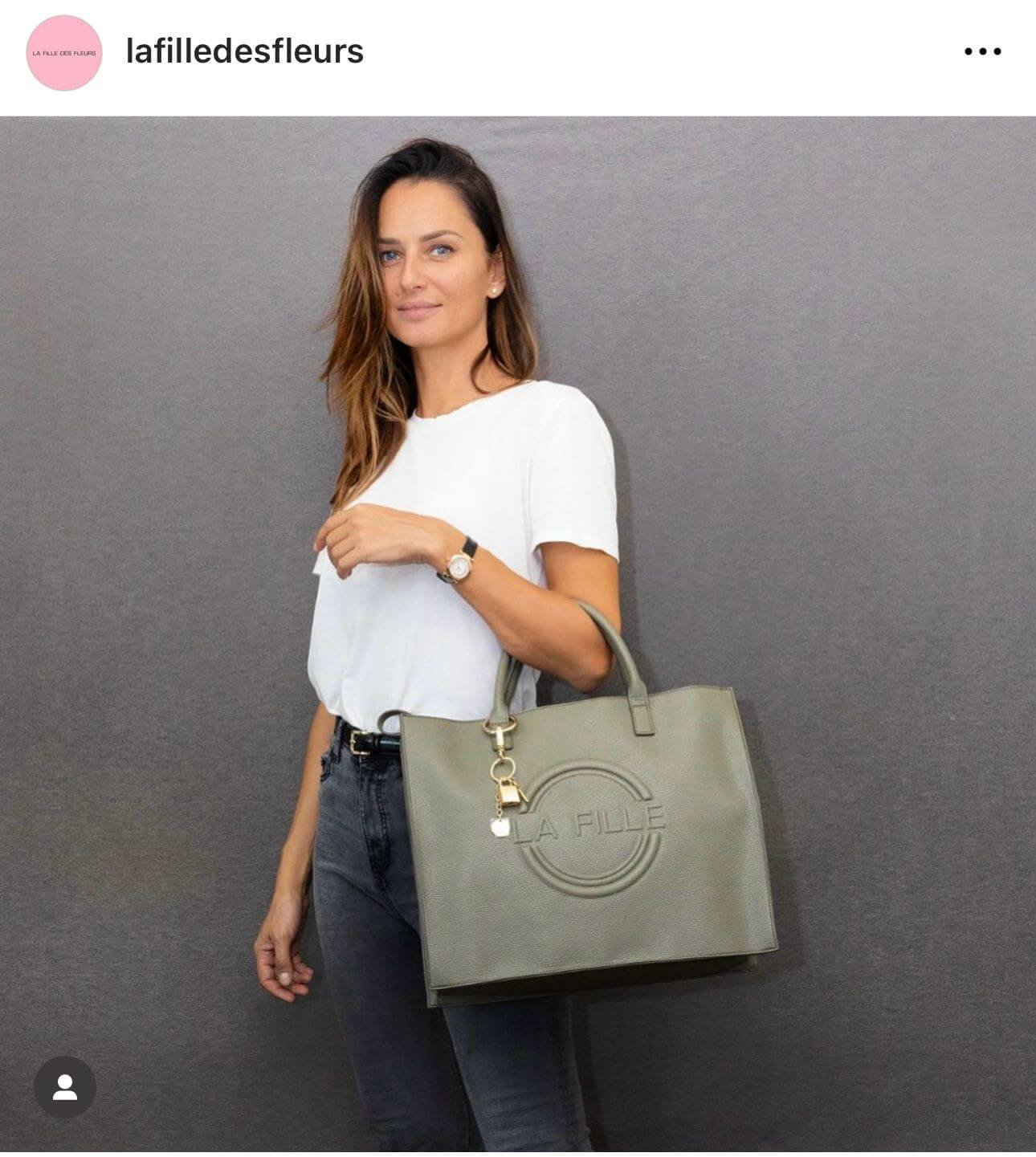
Task: Open the lafilledesfleurs username link
Action: [245, 51]
